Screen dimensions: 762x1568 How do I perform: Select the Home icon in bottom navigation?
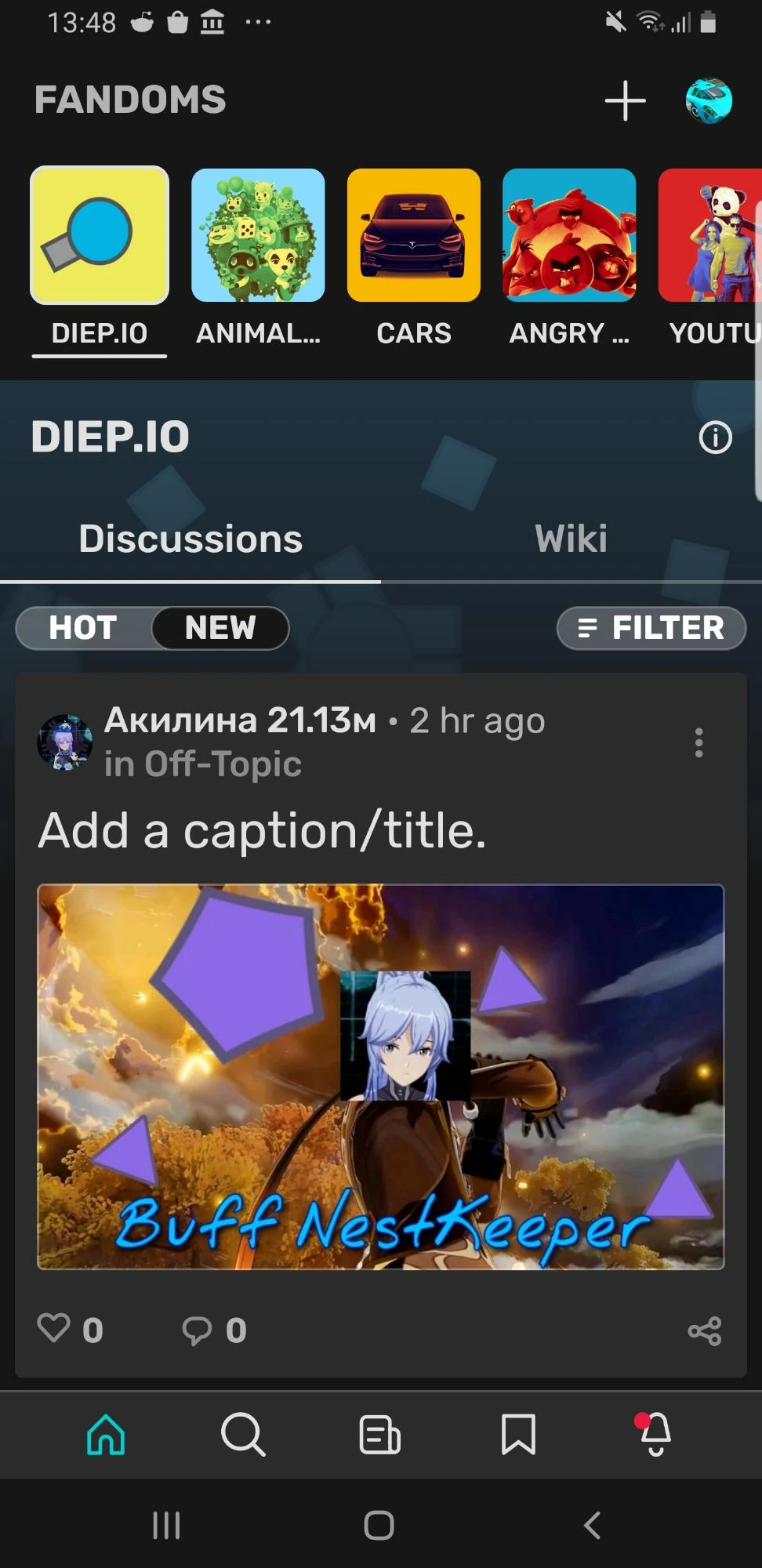coord(105,1436)
